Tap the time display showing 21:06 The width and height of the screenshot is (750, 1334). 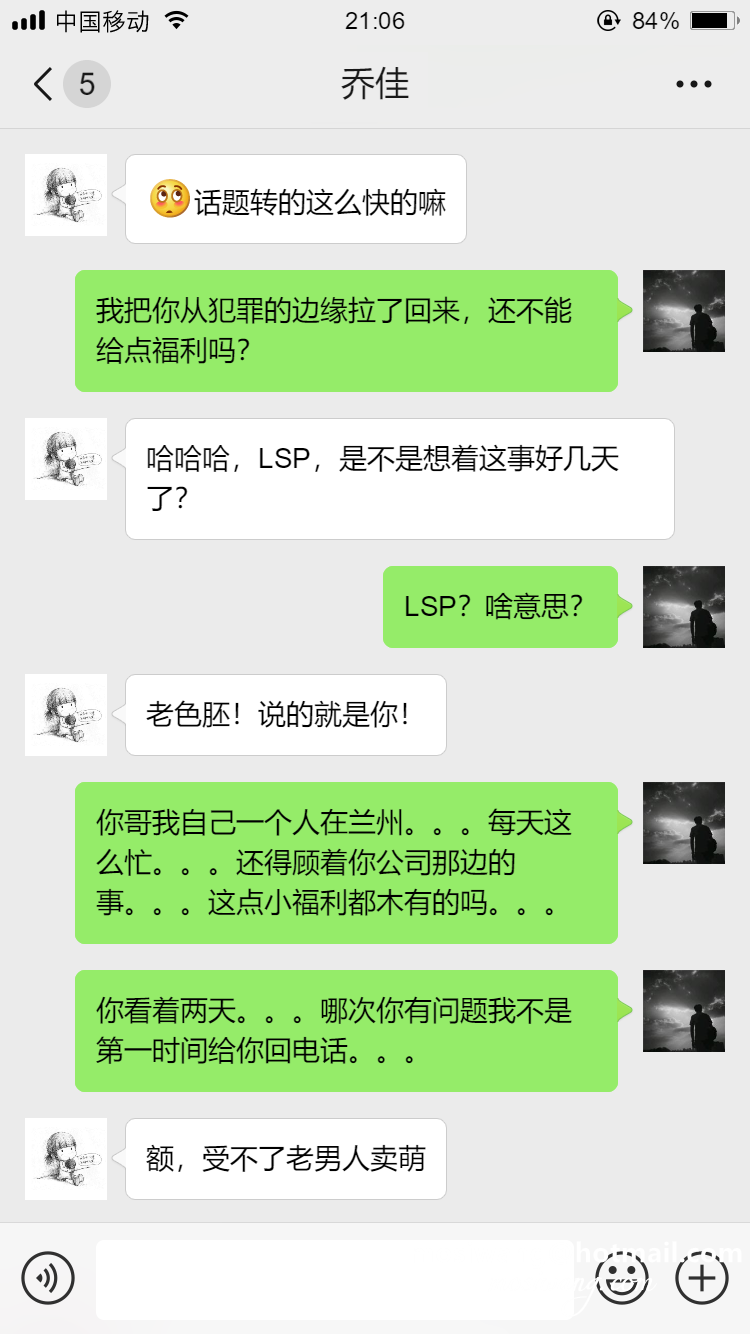375,20
